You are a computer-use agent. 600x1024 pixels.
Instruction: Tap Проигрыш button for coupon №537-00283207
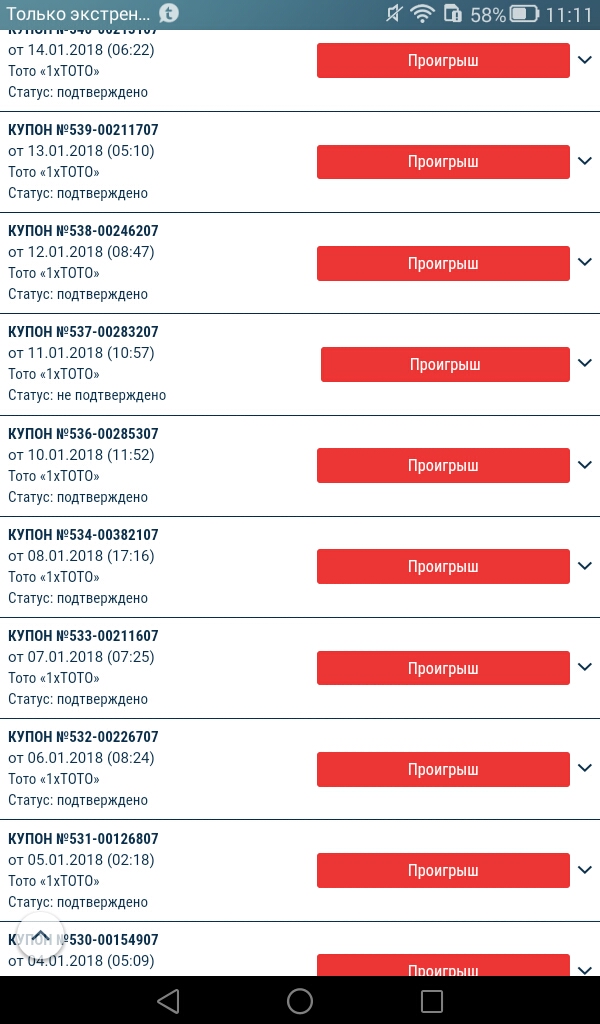coord(445,364)
